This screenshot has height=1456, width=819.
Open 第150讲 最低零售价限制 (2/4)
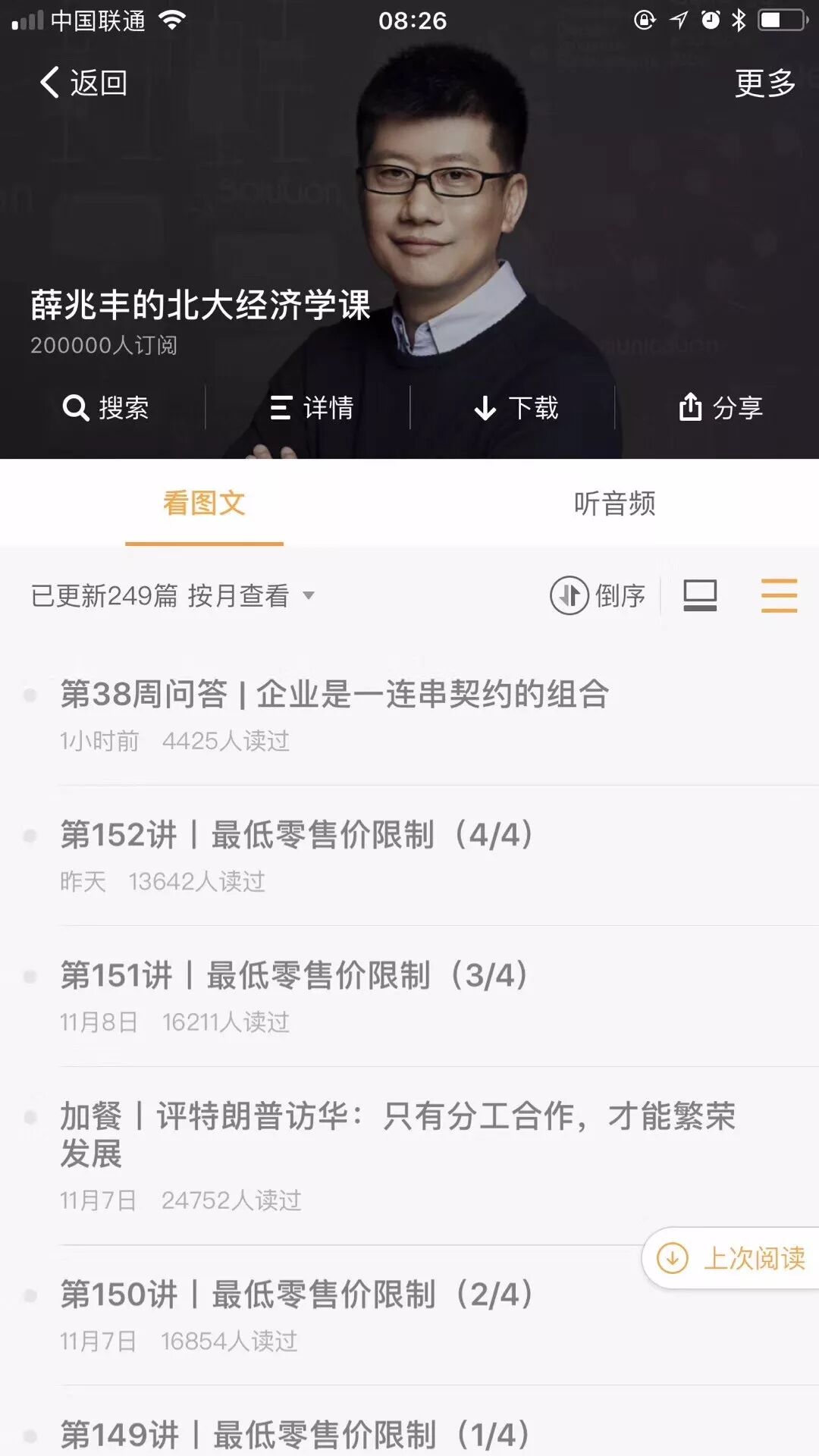(297, 1294)
